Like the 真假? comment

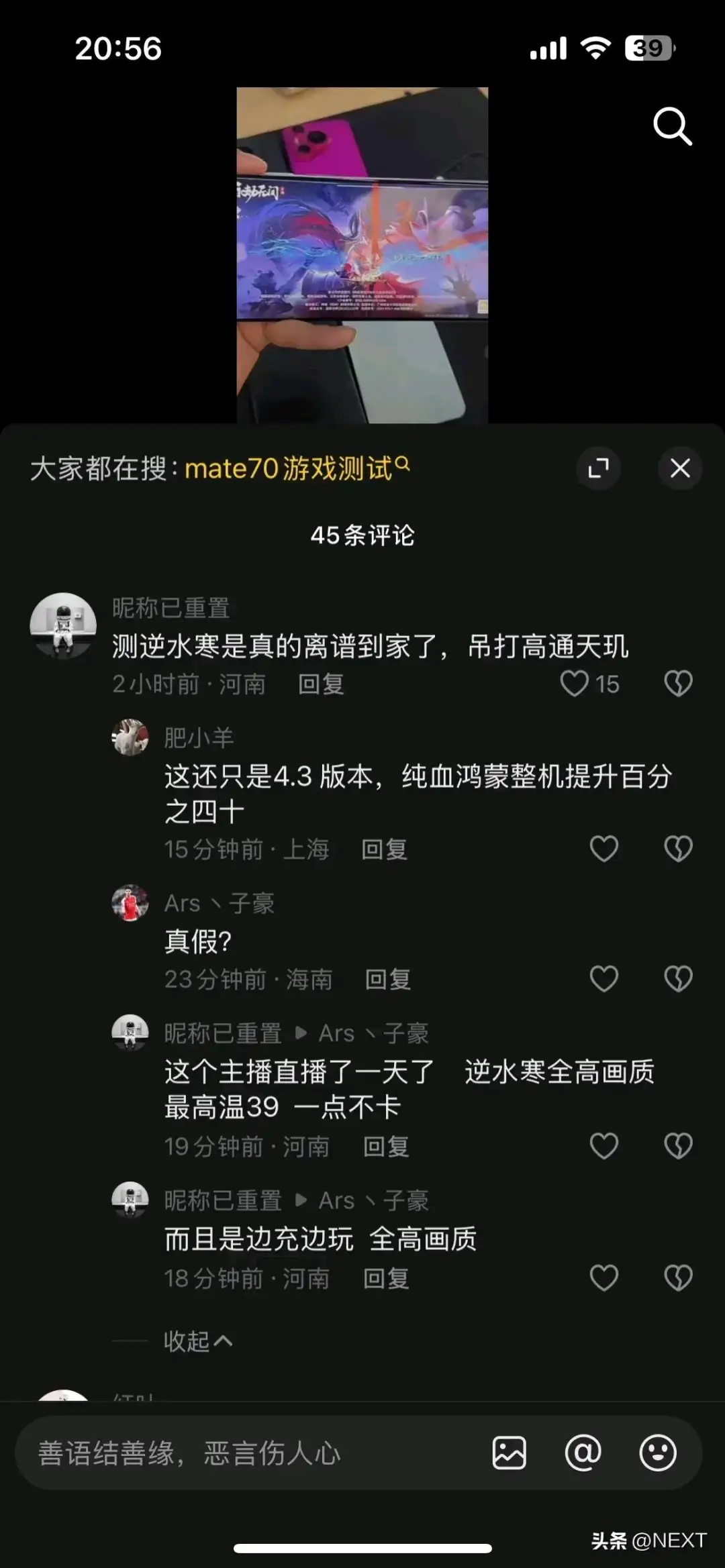pyautogui.click(x=603, y=979)
